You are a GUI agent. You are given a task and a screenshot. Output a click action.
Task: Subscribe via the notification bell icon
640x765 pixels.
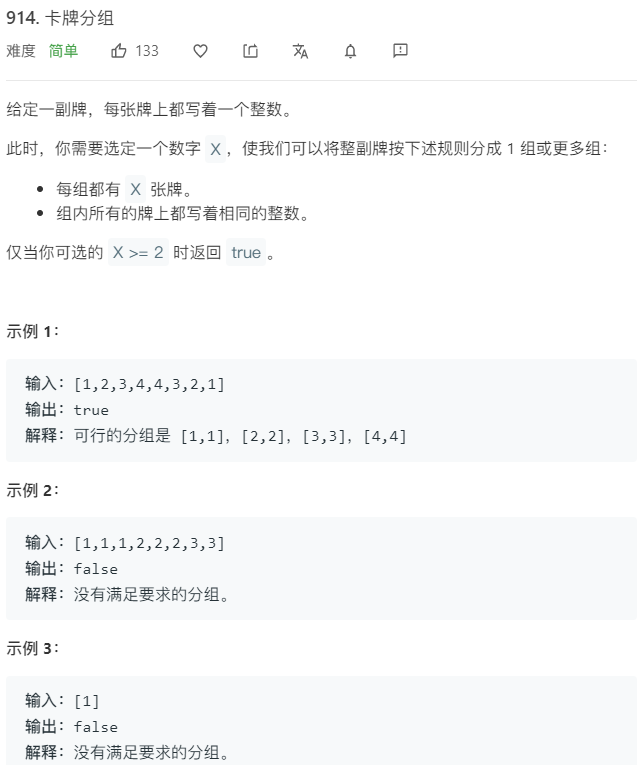click(x=350, y=51)
